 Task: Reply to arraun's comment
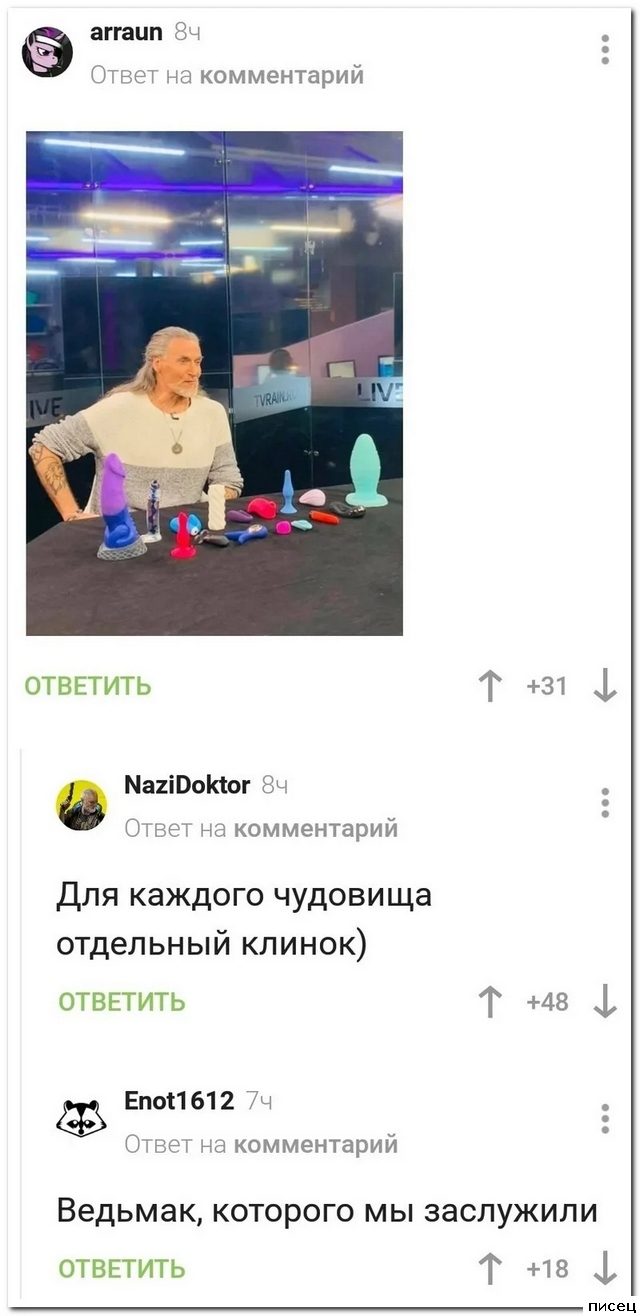[88, 686]
